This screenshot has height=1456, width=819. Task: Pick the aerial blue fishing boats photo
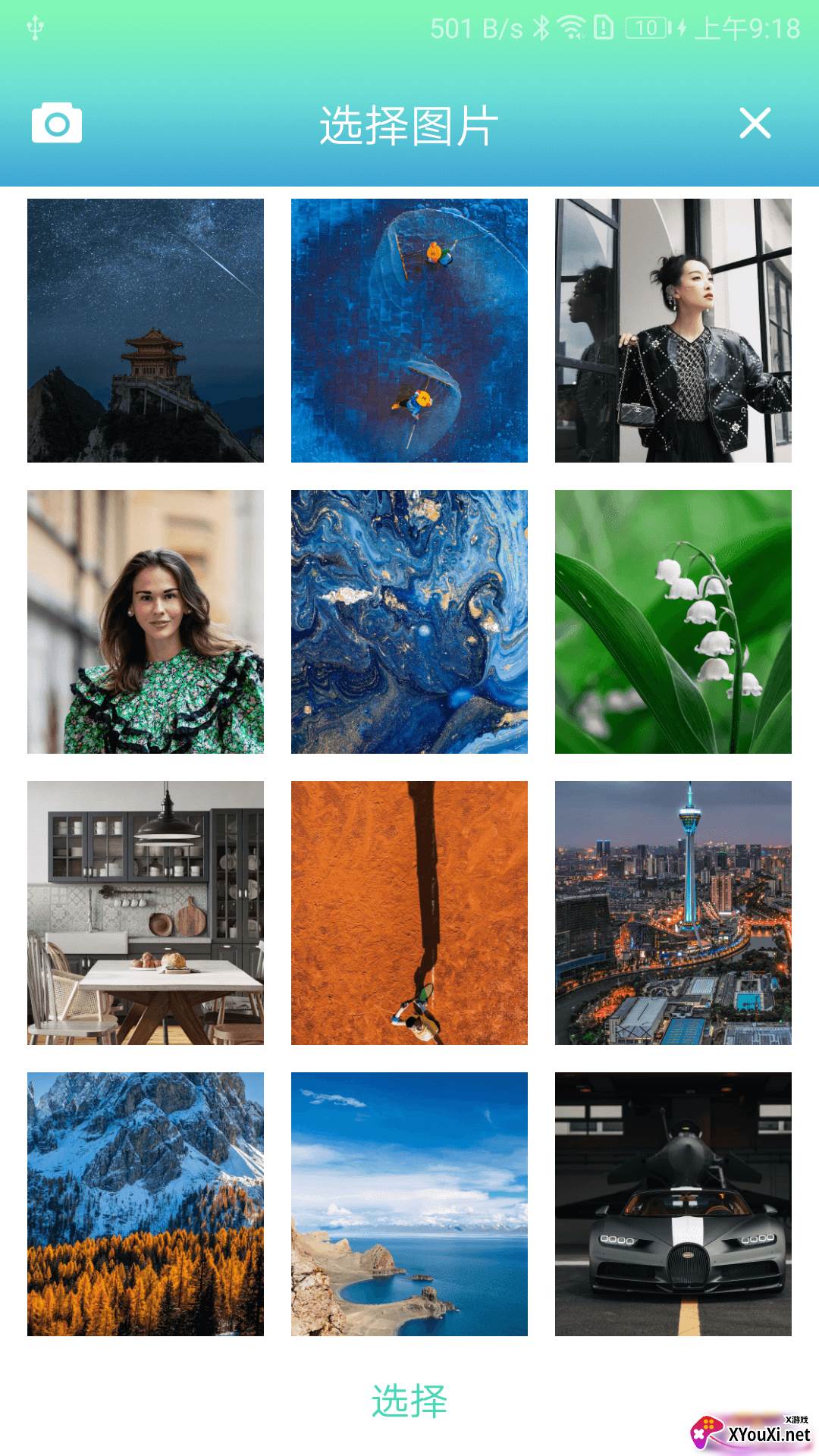(x=409, y=331)
